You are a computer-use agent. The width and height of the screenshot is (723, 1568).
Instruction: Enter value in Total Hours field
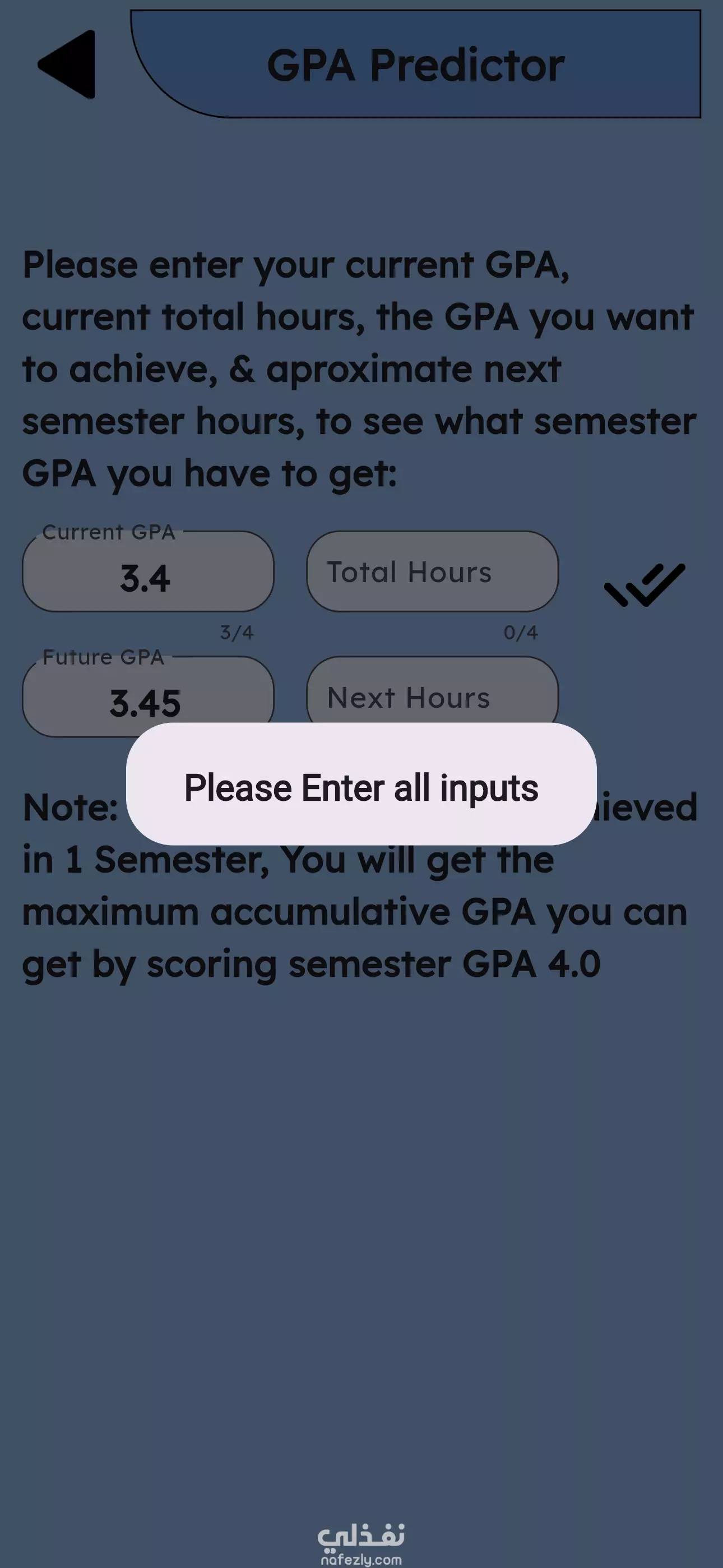tap(432, 572)
